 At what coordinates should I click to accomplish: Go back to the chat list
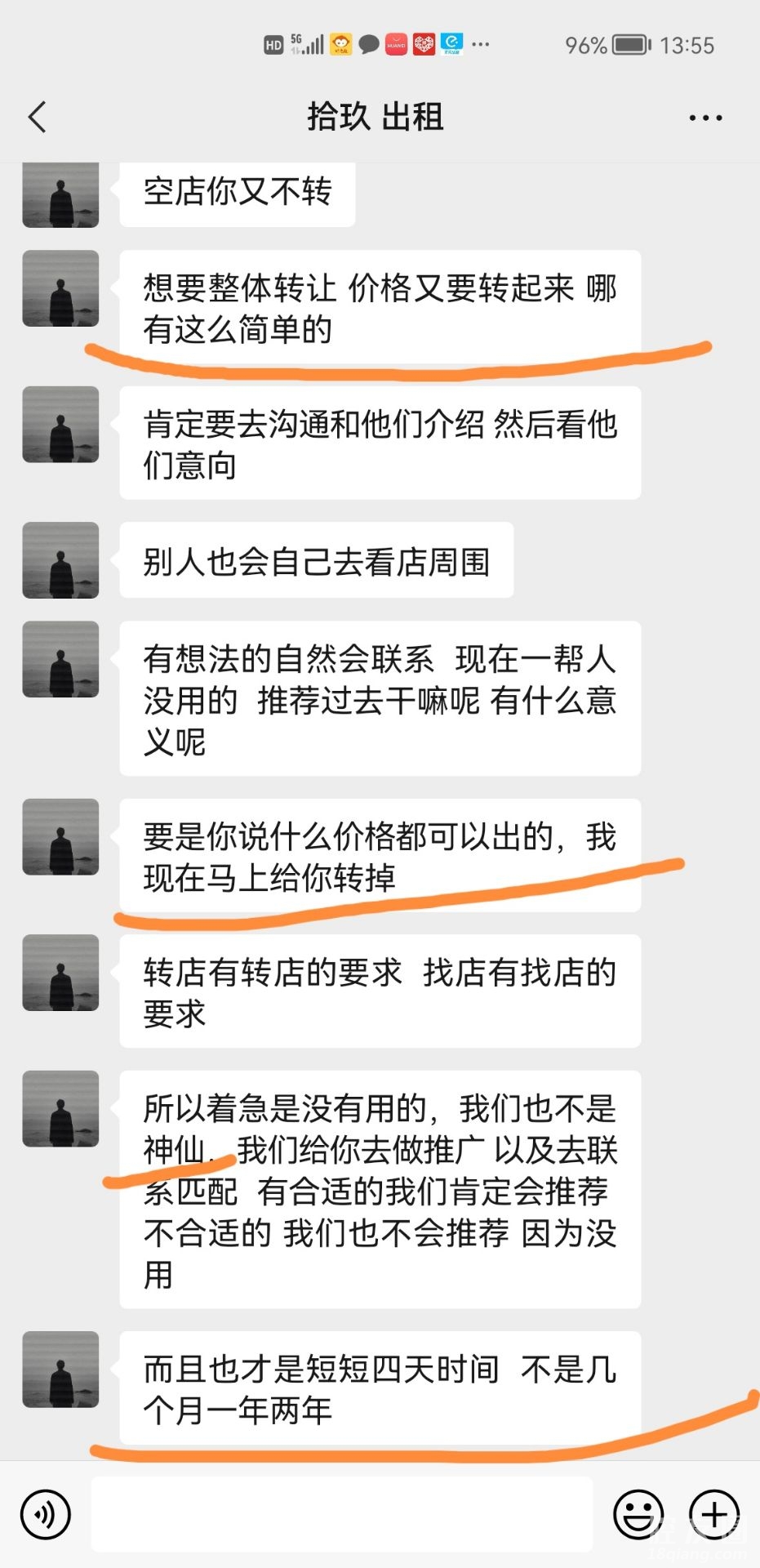click(38, 118)
